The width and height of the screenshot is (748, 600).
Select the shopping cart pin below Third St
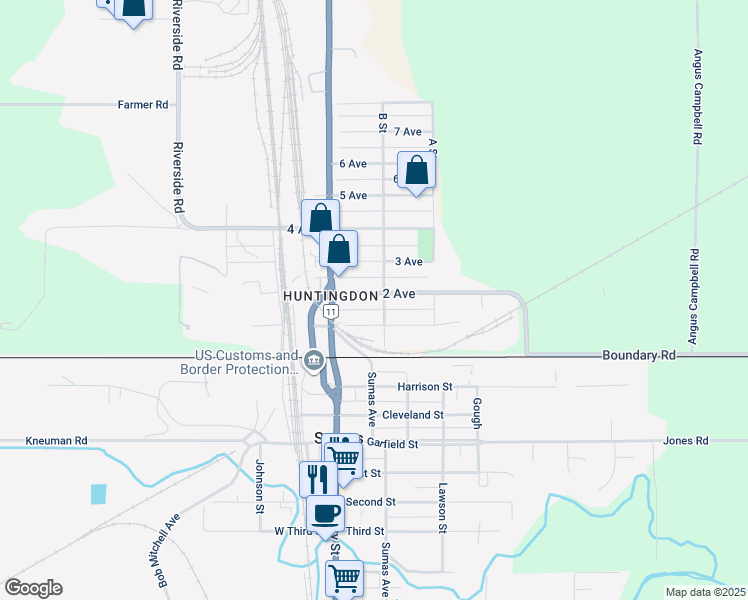[x=344, y=577]
